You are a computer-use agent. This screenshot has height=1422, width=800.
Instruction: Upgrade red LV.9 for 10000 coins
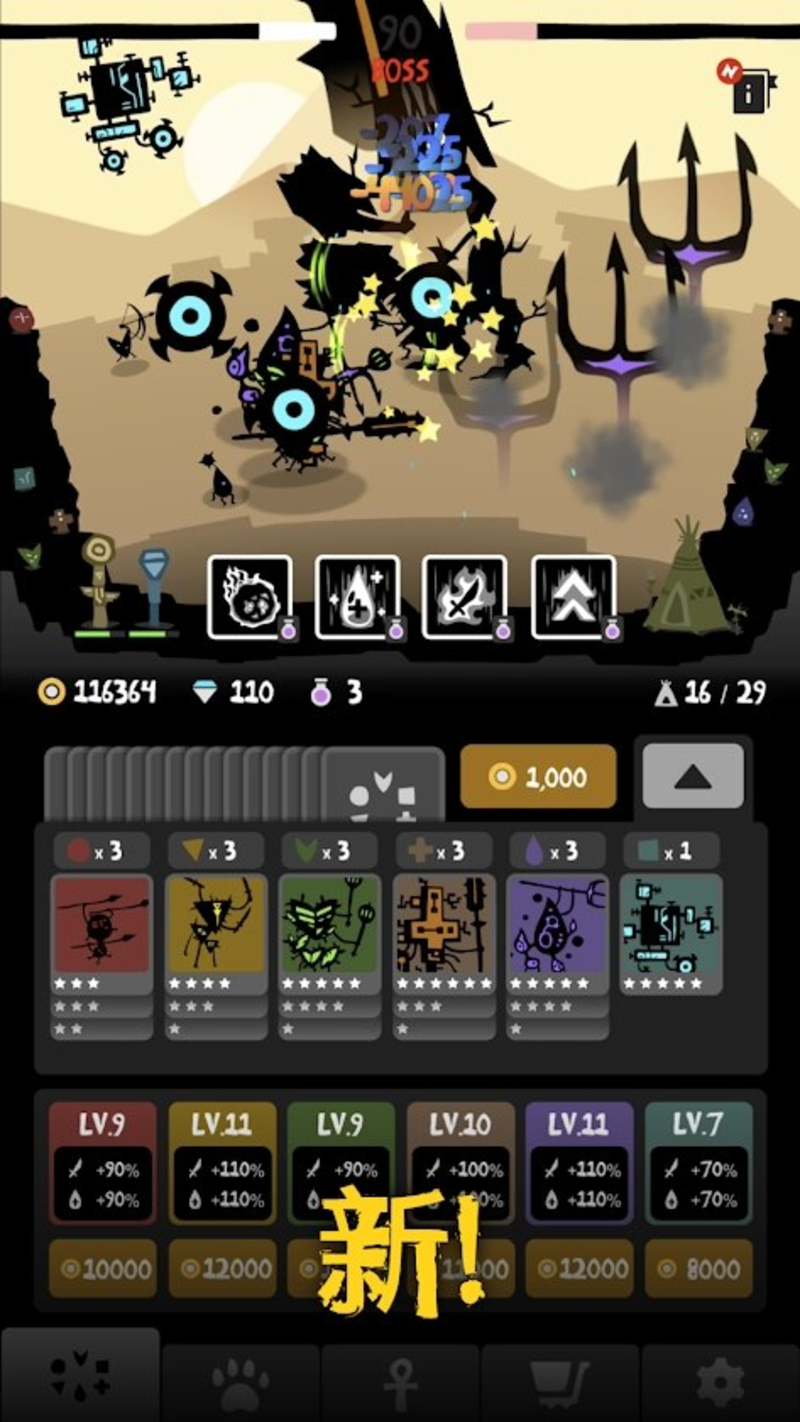103,1269
